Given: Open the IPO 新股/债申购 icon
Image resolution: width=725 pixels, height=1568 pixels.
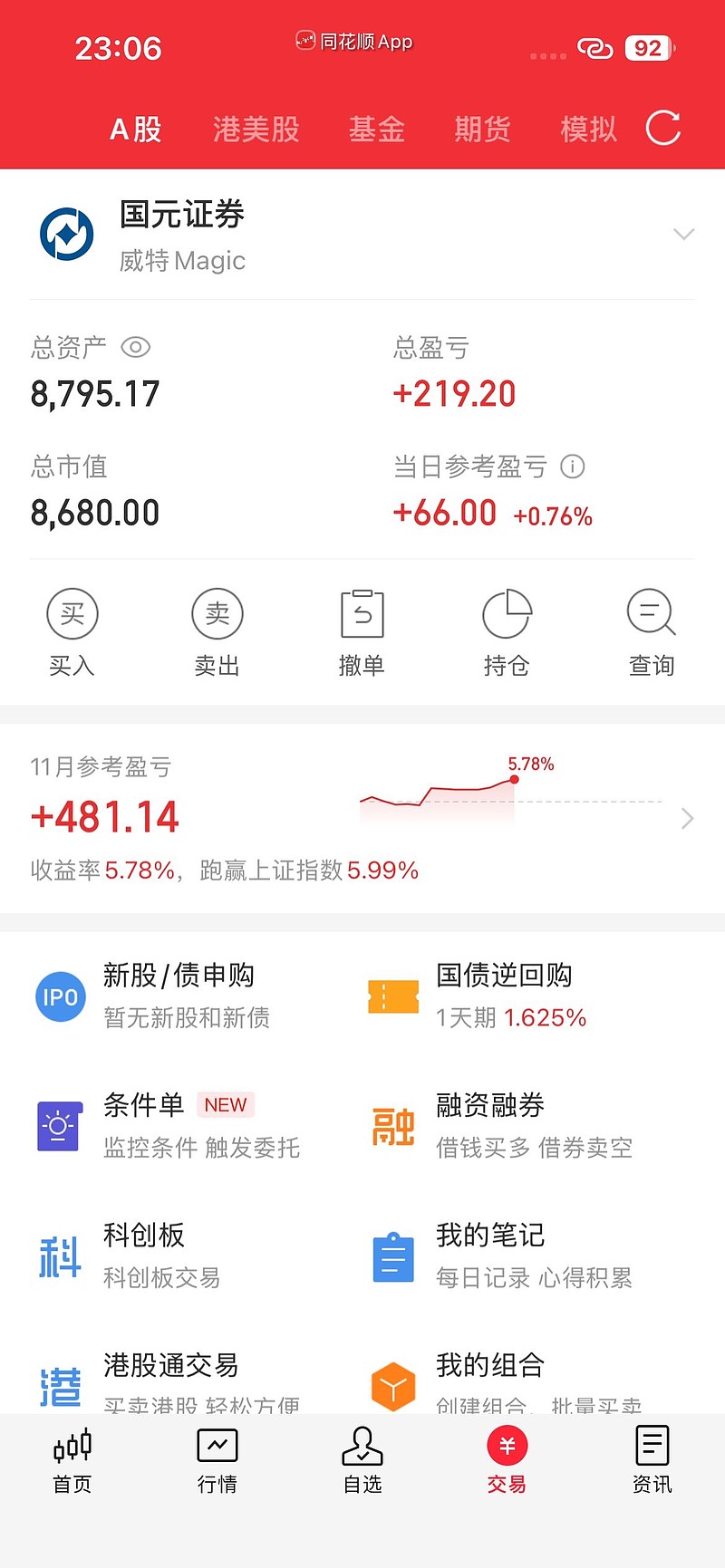Looking at the screenshot, I should [60, 996].
